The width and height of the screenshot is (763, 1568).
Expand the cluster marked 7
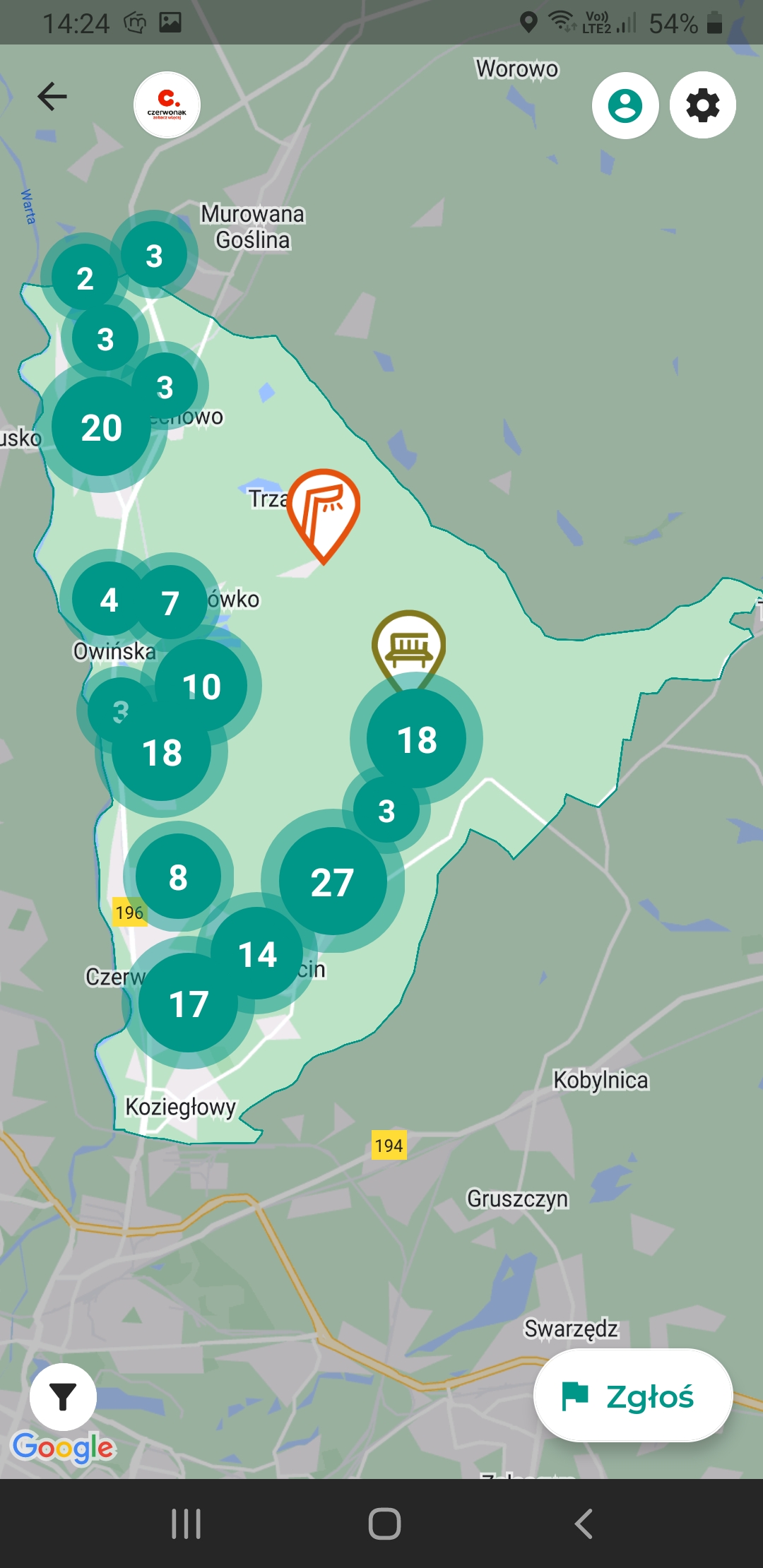point(170,602)
